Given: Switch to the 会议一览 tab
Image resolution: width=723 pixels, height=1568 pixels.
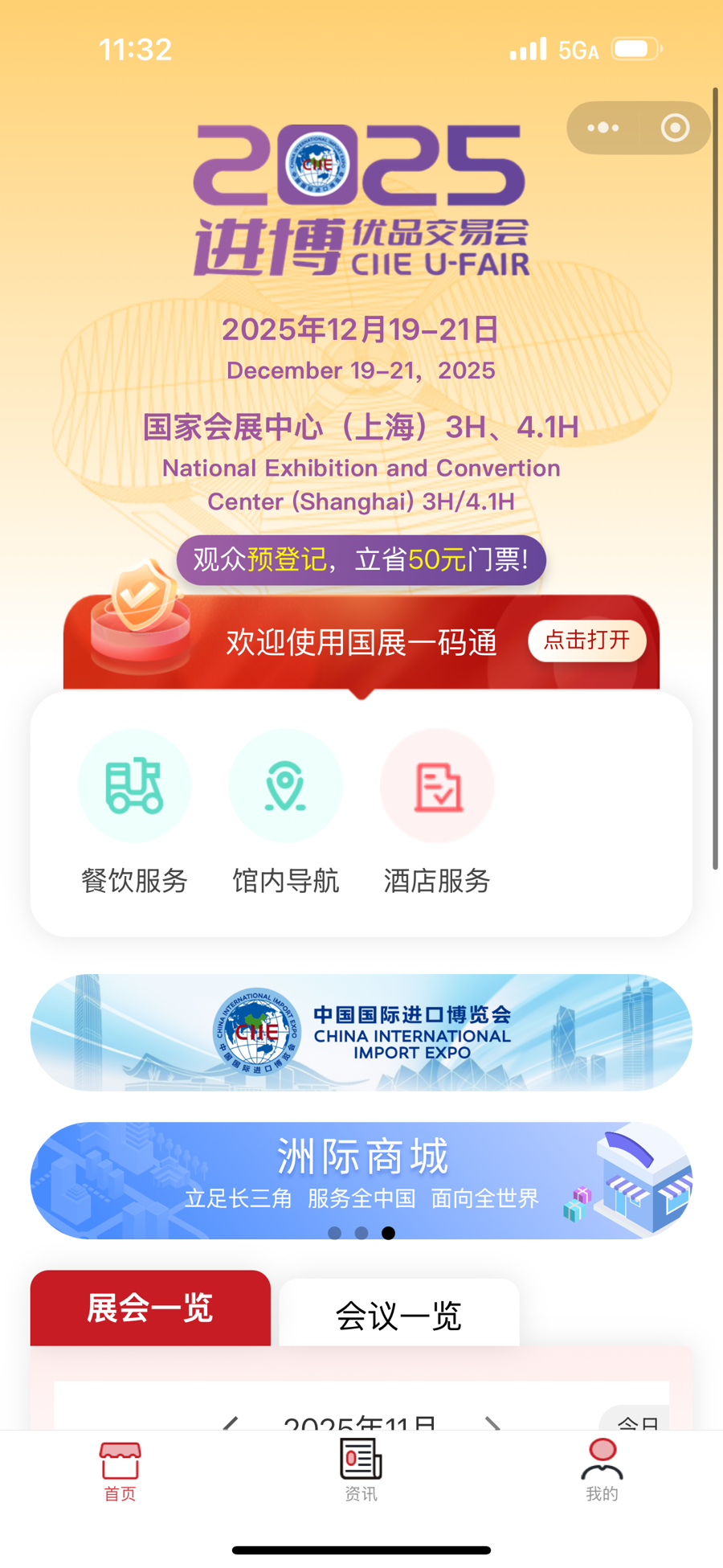Looking at the screenshot, I should tap(398, 1315).
